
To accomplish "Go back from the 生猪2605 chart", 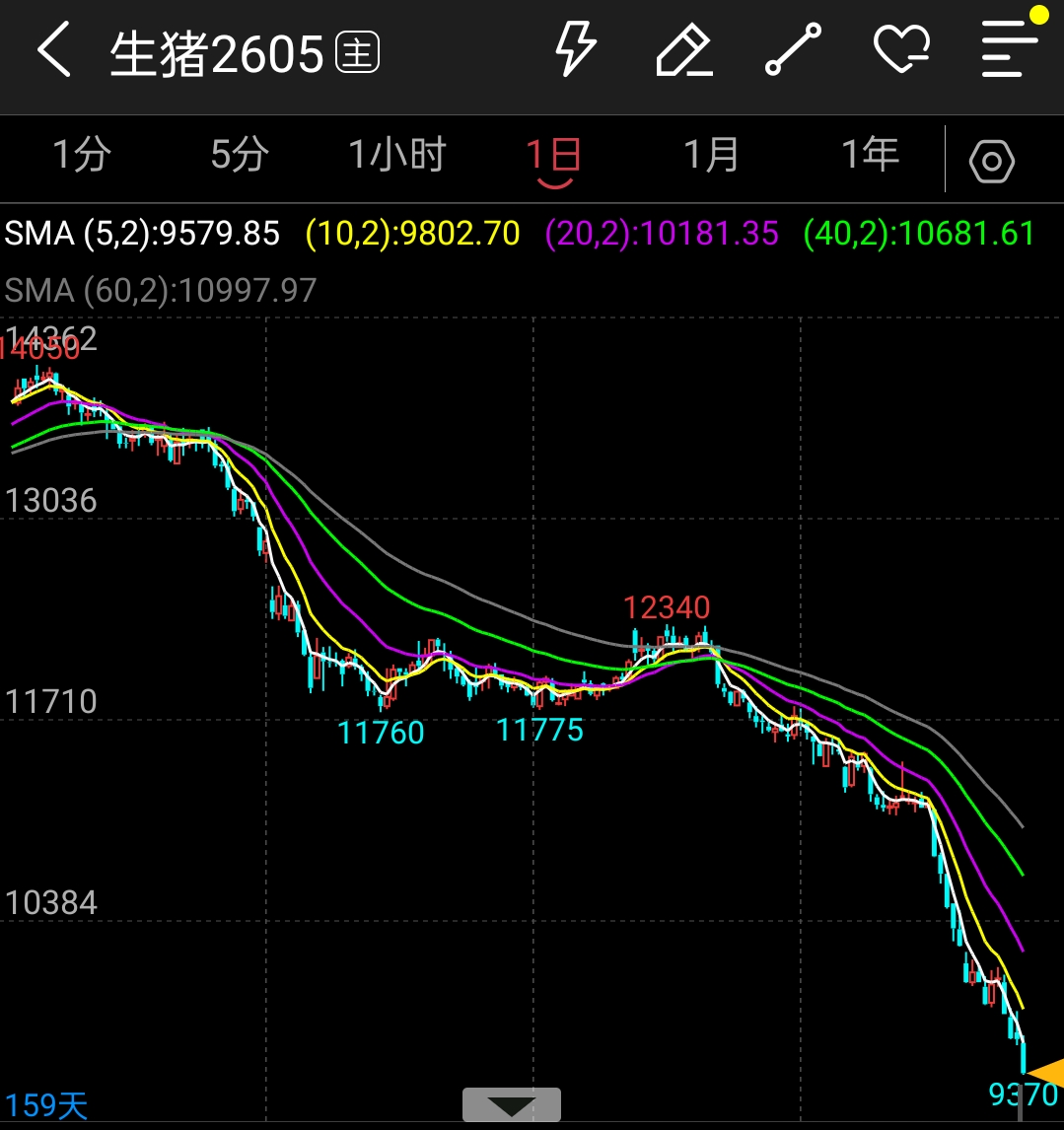I will 54,52.
